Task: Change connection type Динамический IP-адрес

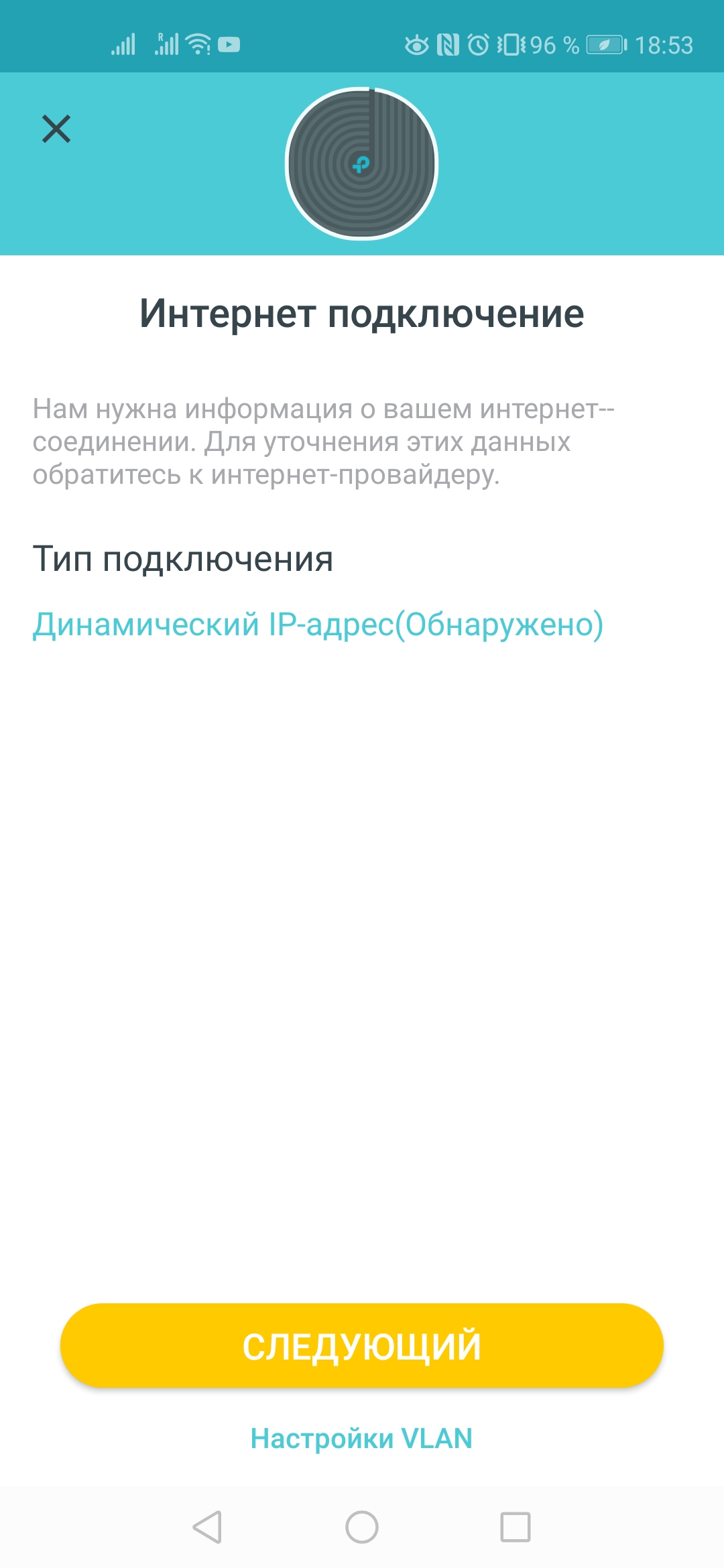Action: click(318, 625)
